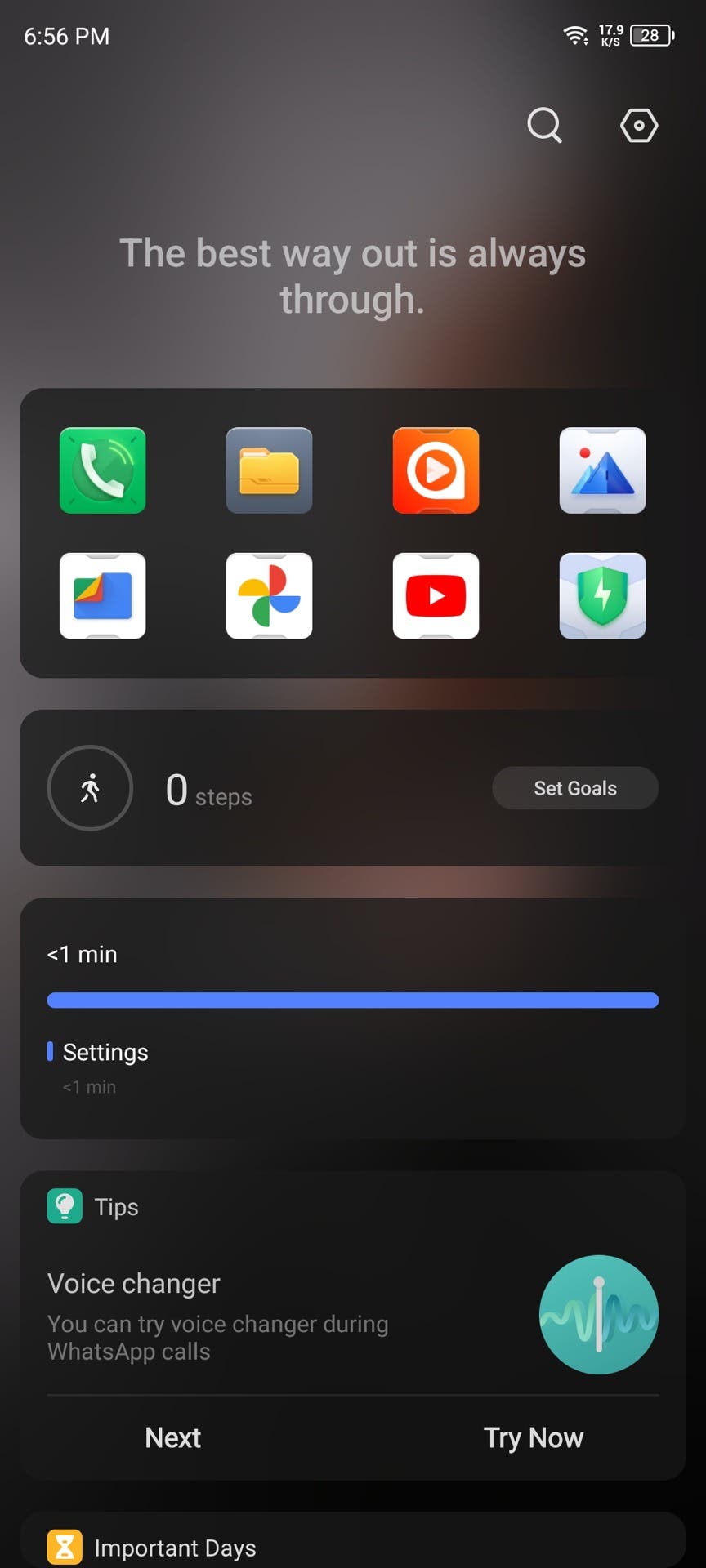Tap the Set Goals button

pos(575,788)
